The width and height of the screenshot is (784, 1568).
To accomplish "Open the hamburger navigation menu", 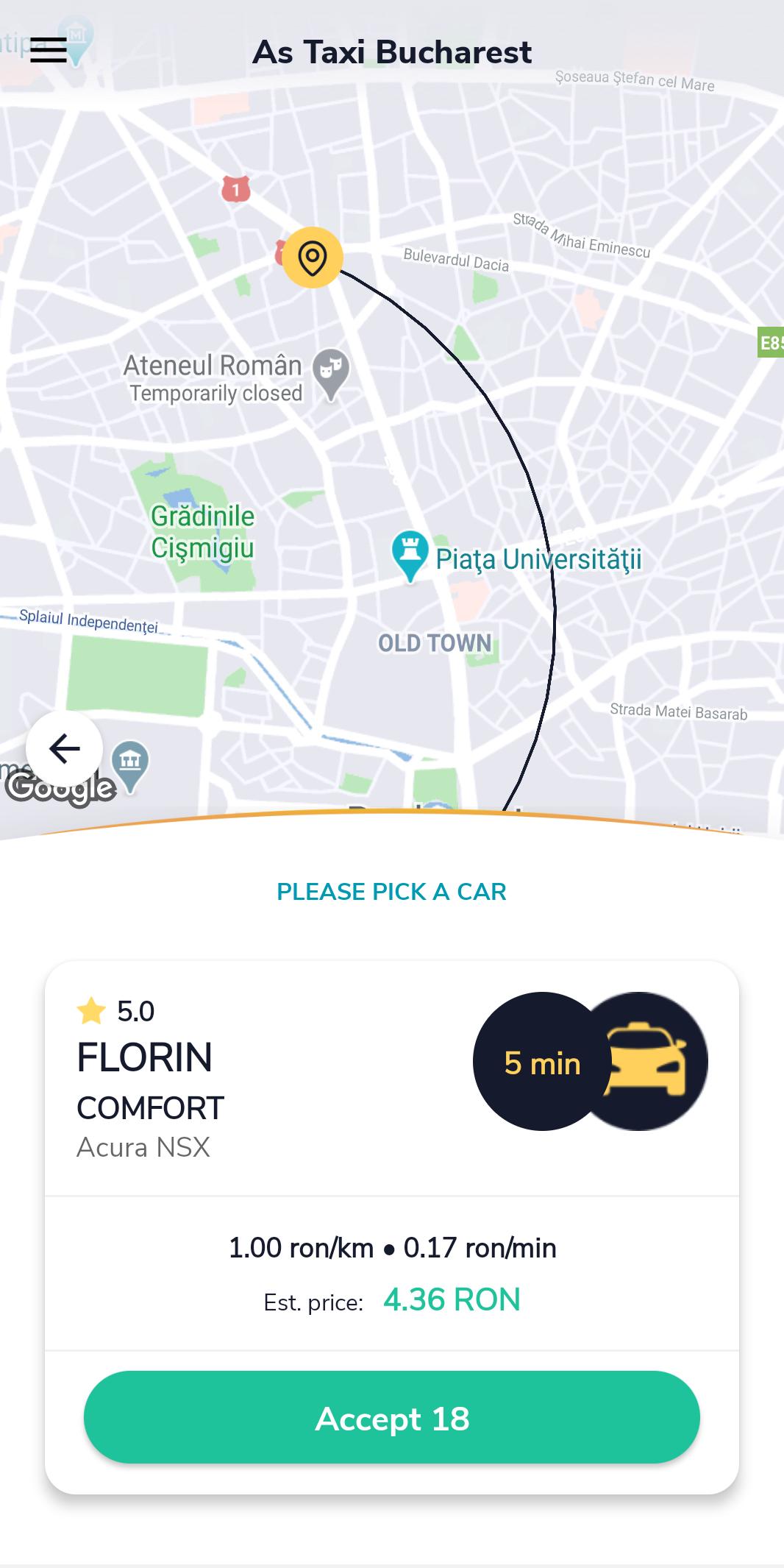I will (49, 52).
